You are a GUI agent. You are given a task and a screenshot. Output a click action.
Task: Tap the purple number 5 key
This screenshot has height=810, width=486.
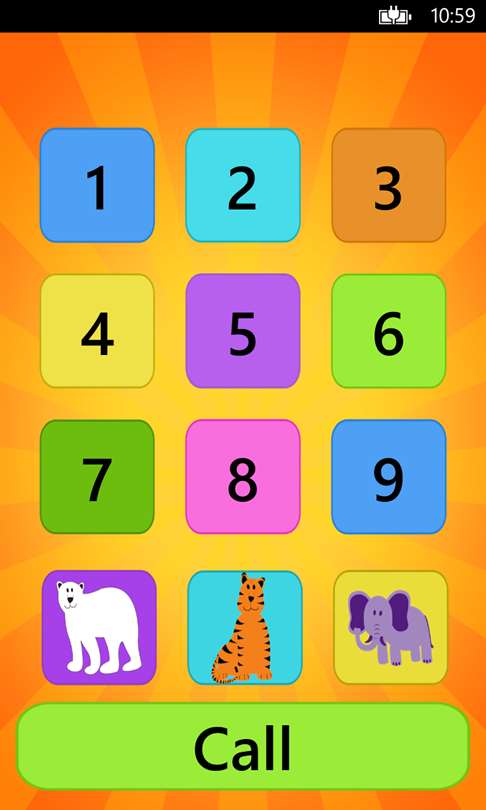tap(243, 331)
